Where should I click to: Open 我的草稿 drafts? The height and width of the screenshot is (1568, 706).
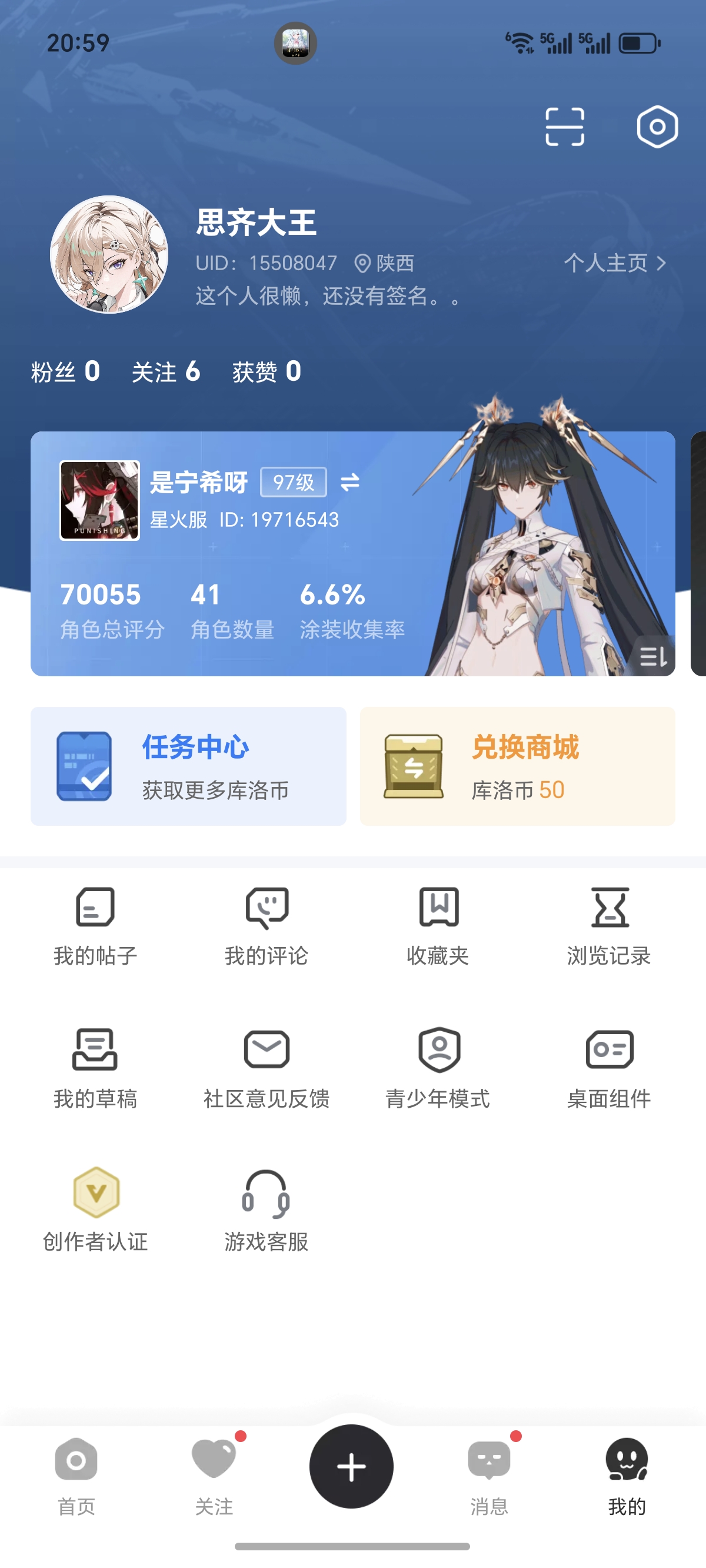point(95,1068)
